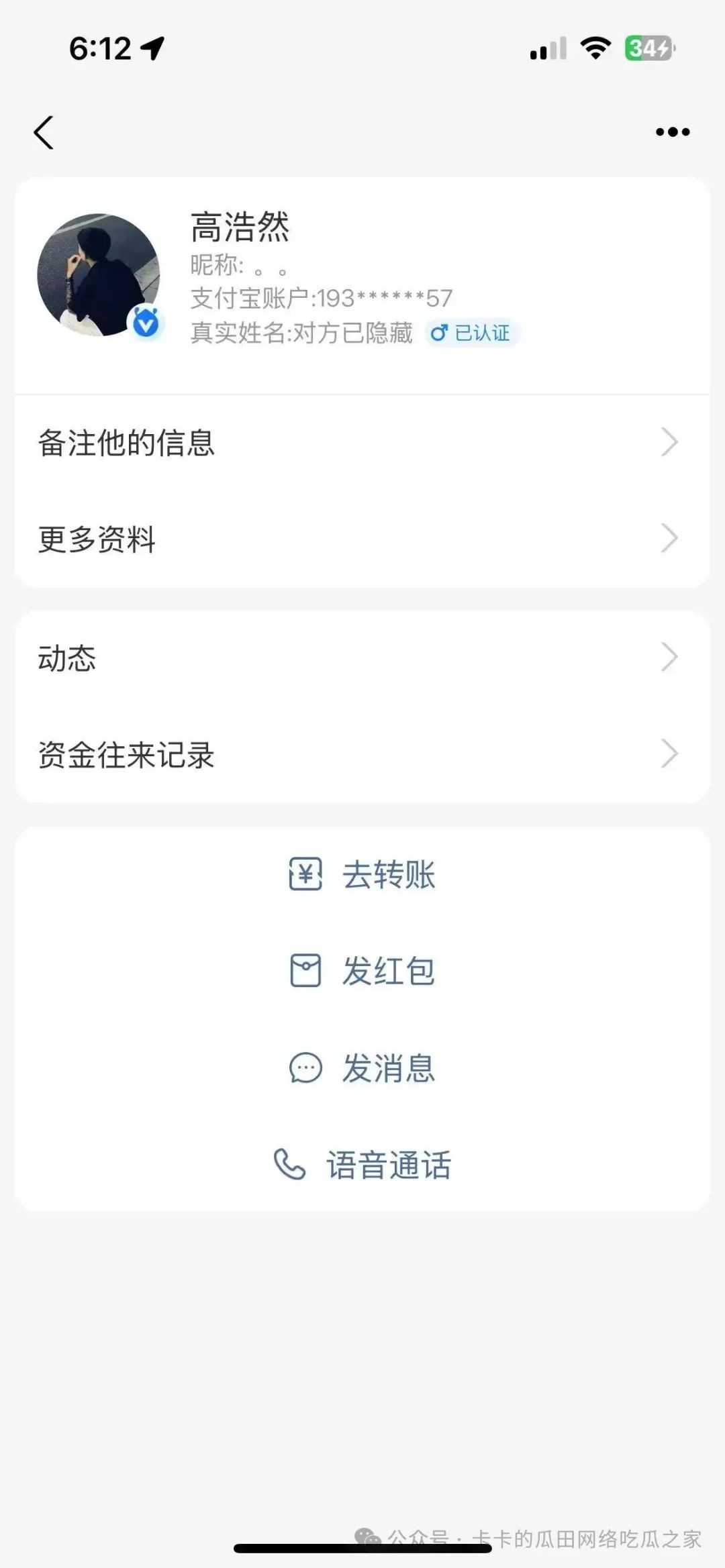This screenshot has width=725, height=1568.
Task: Open 更多资料 for more details
Action: 362,539
